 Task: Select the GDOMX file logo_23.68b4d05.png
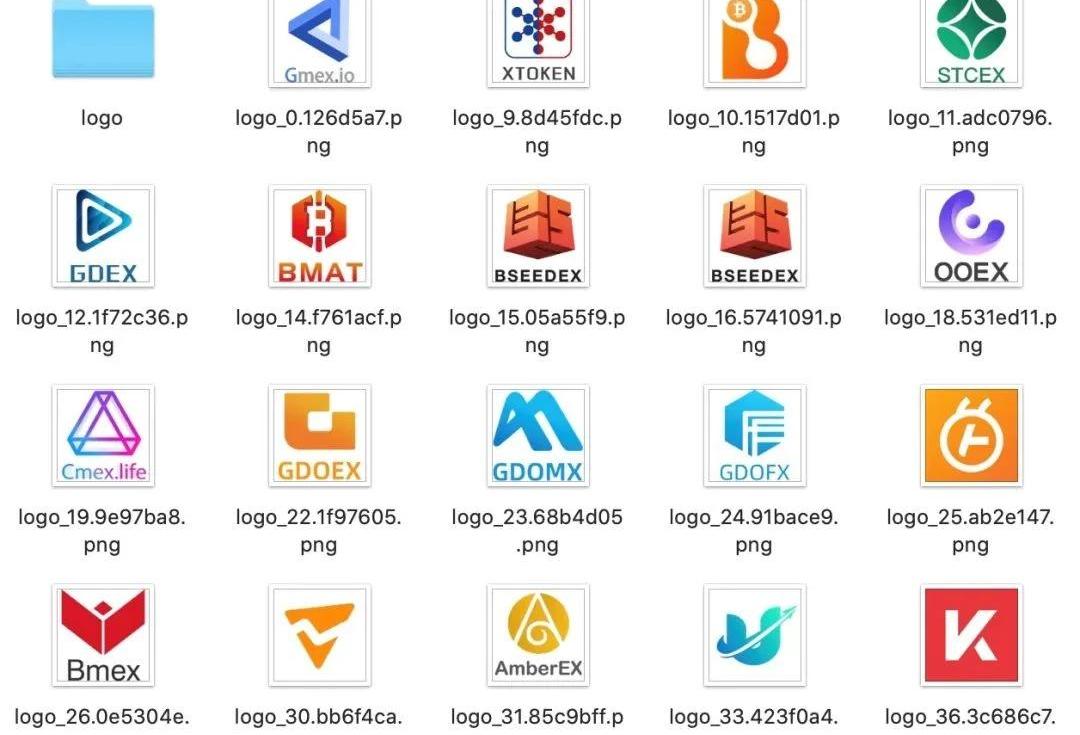[x=538, y=436]
